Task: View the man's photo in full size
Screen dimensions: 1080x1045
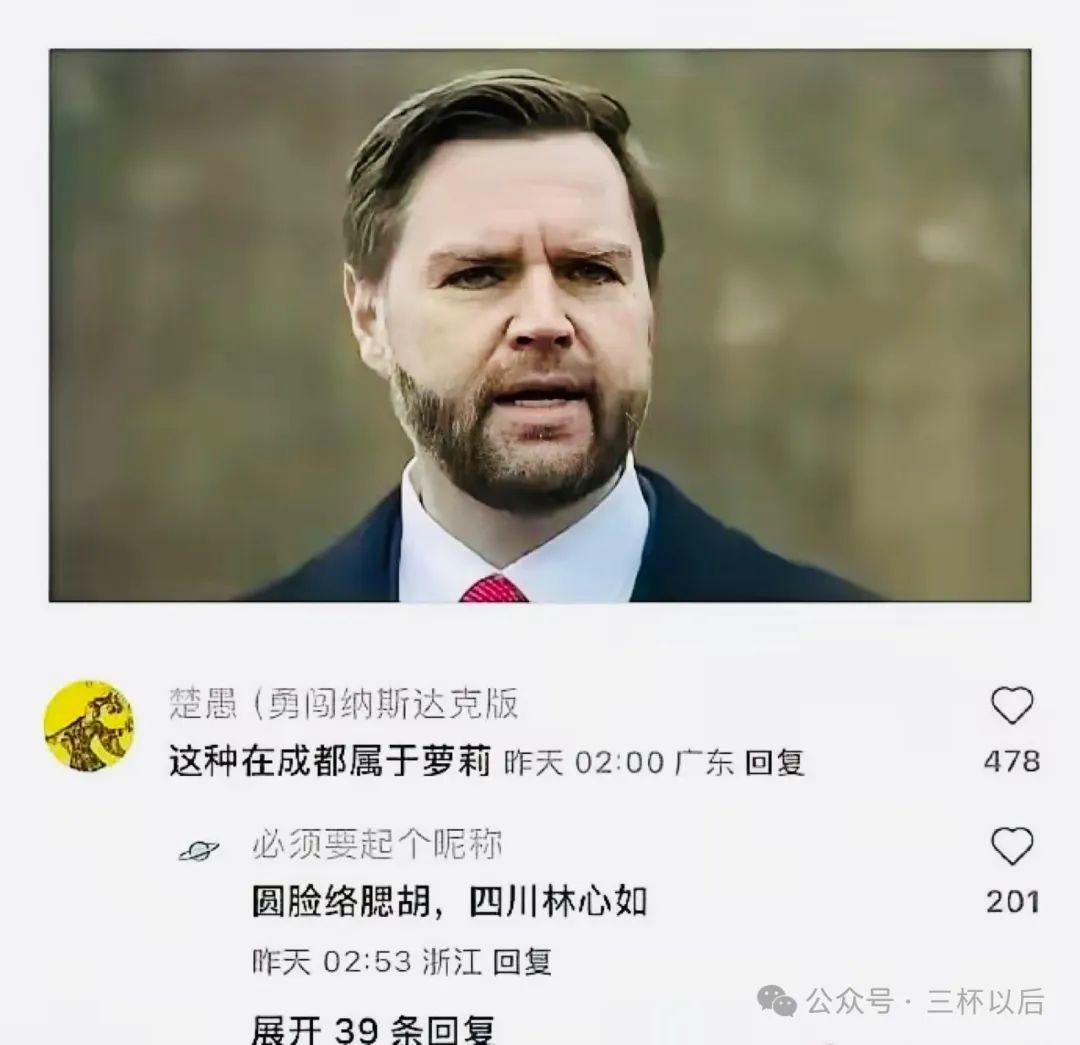Action: [x=540, y=326]
